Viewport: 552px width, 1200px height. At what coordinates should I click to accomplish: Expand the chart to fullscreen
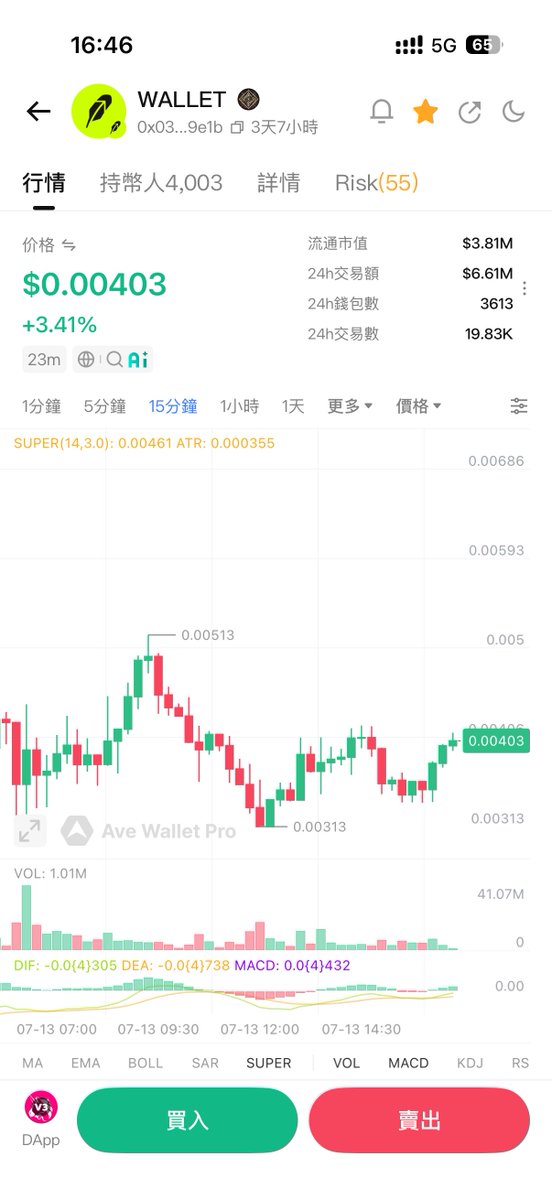[30, 830]
